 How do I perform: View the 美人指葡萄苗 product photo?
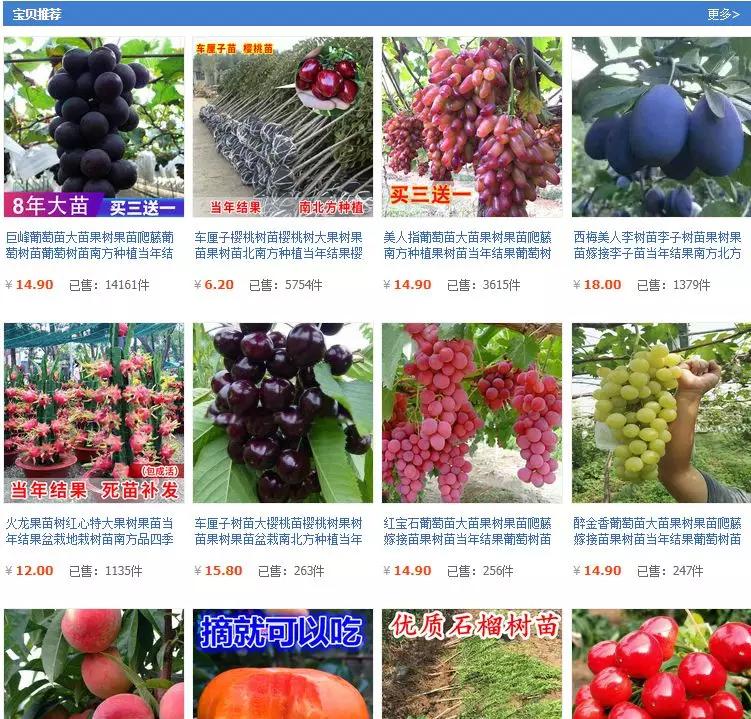472,127
